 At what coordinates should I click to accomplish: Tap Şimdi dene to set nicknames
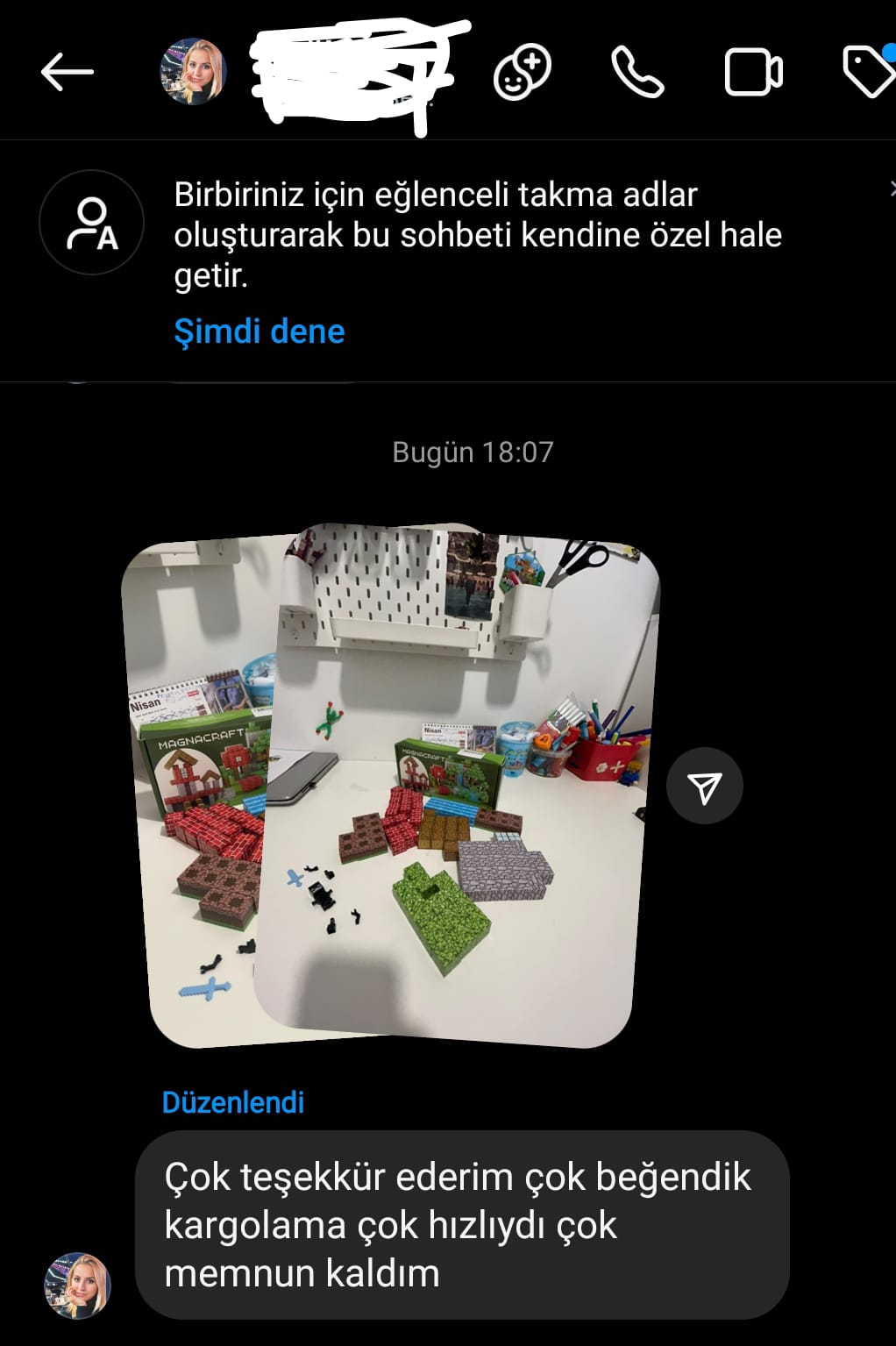coord(259,331)
